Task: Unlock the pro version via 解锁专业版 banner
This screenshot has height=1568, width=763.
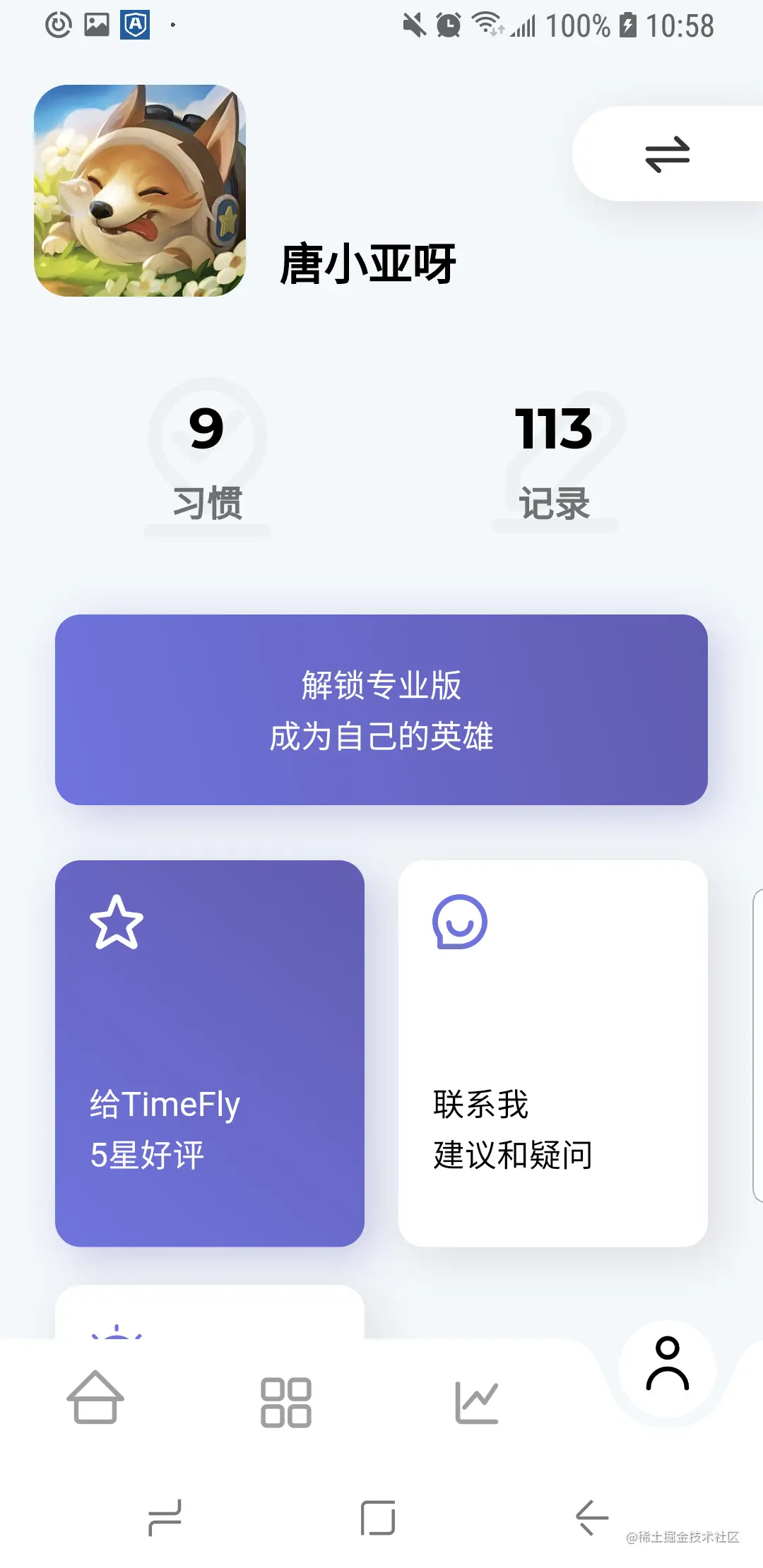Action: 381,709
